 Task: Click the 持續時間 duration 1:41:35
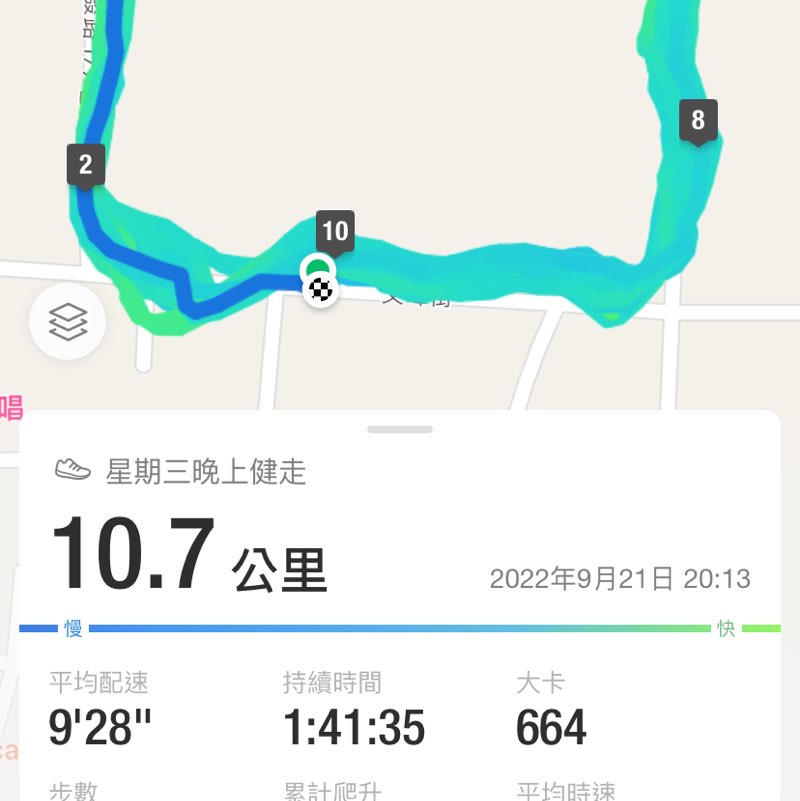click(x=352, y=729)
